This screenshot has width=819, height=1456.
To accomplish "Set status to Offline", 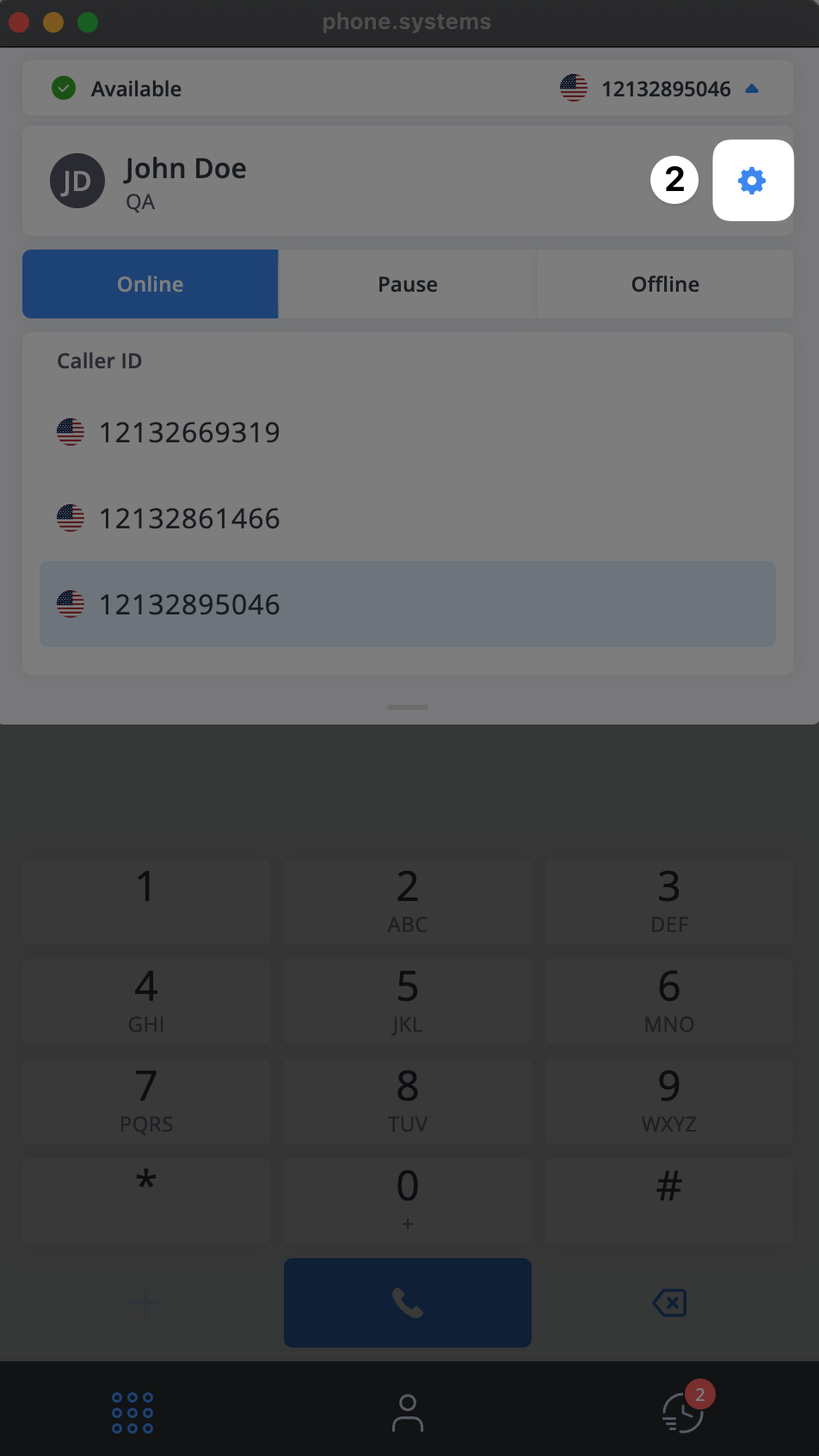I will click(x=665, y=284).
